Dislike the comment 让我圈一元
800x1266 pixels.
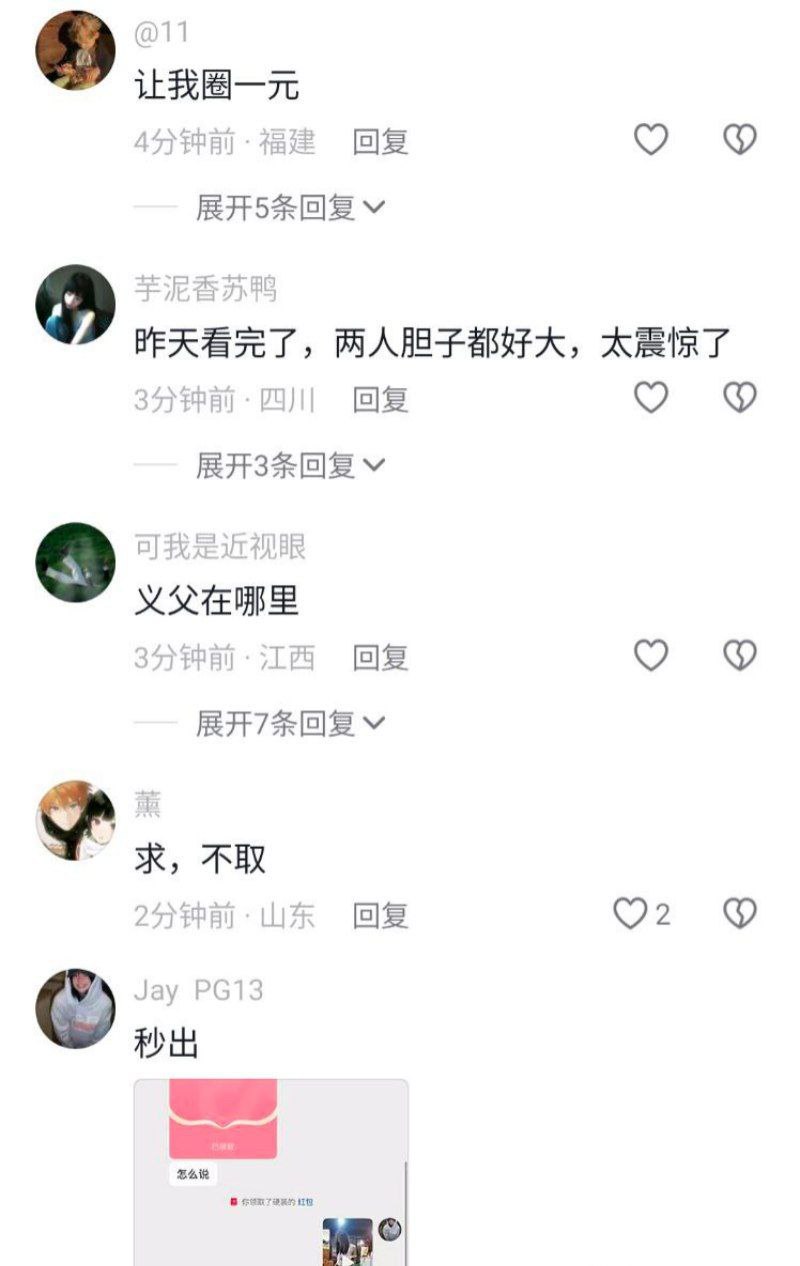(740, 140)
